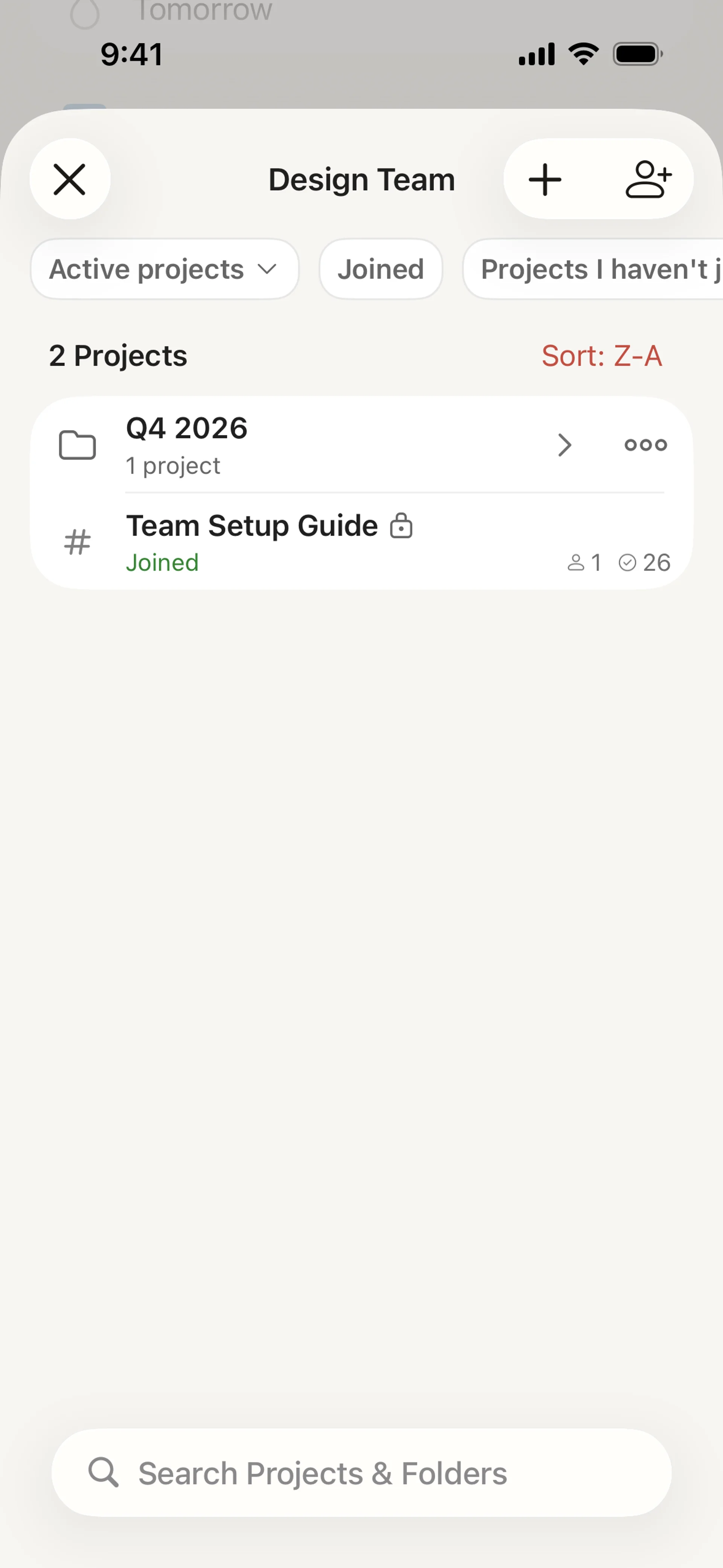
Task: Change the Z-A sort order
Action: pyautogui.click(x=601, y=356)
